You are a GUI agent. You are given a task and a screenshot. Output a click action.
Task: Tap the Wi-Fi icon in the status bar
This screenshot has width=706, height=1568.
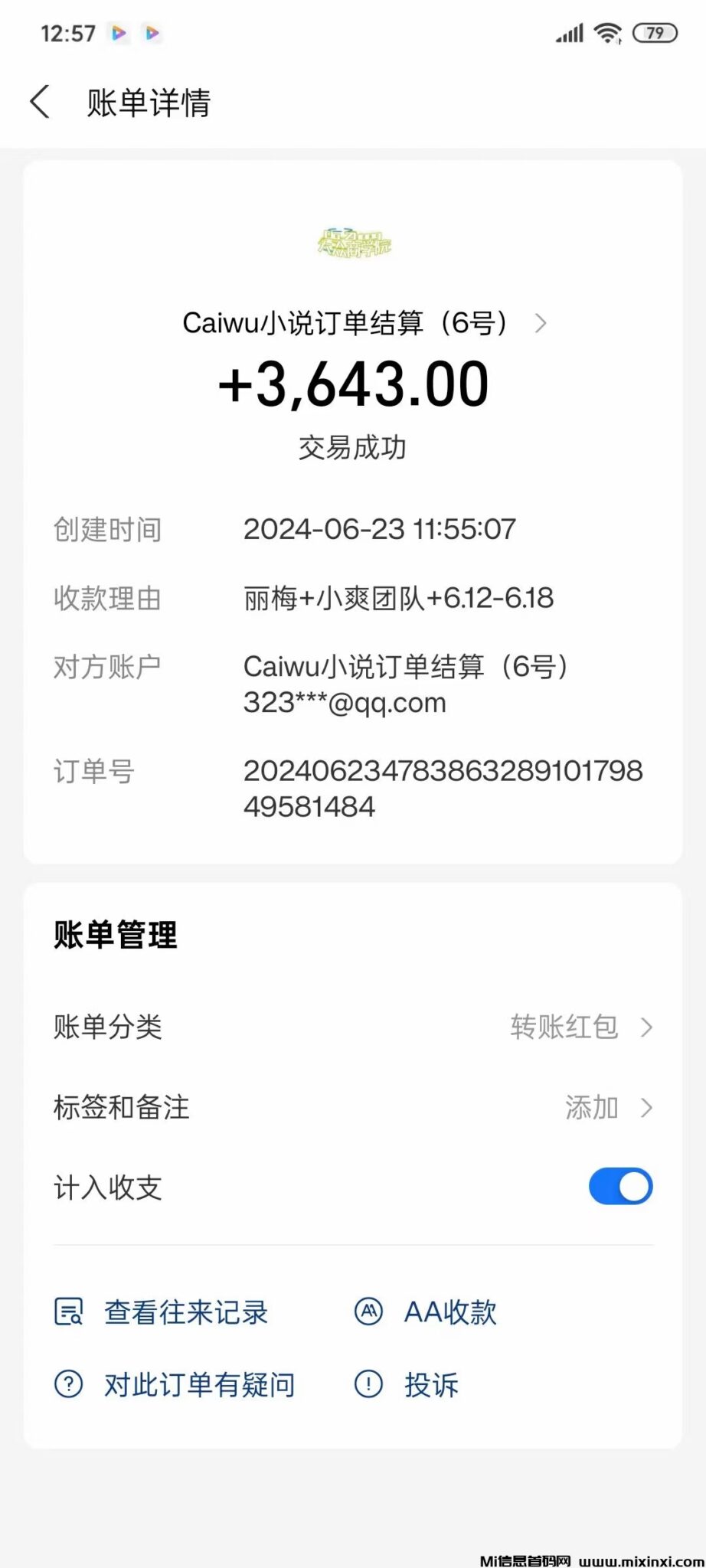tap(607, 33)
